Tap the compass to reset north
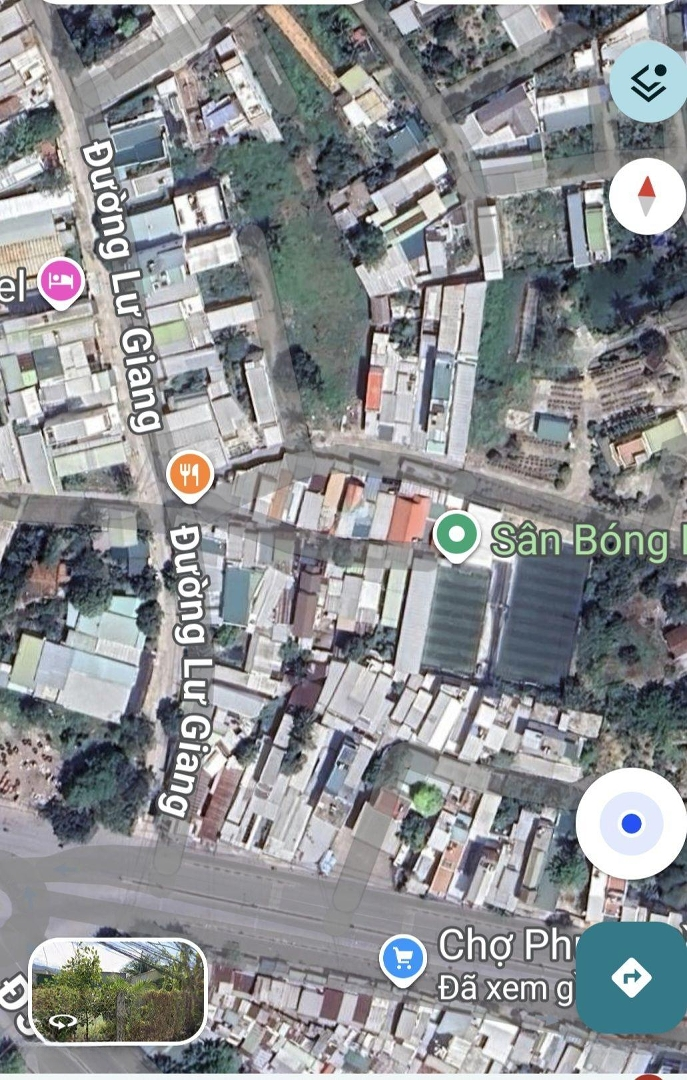 pos(647,196)
